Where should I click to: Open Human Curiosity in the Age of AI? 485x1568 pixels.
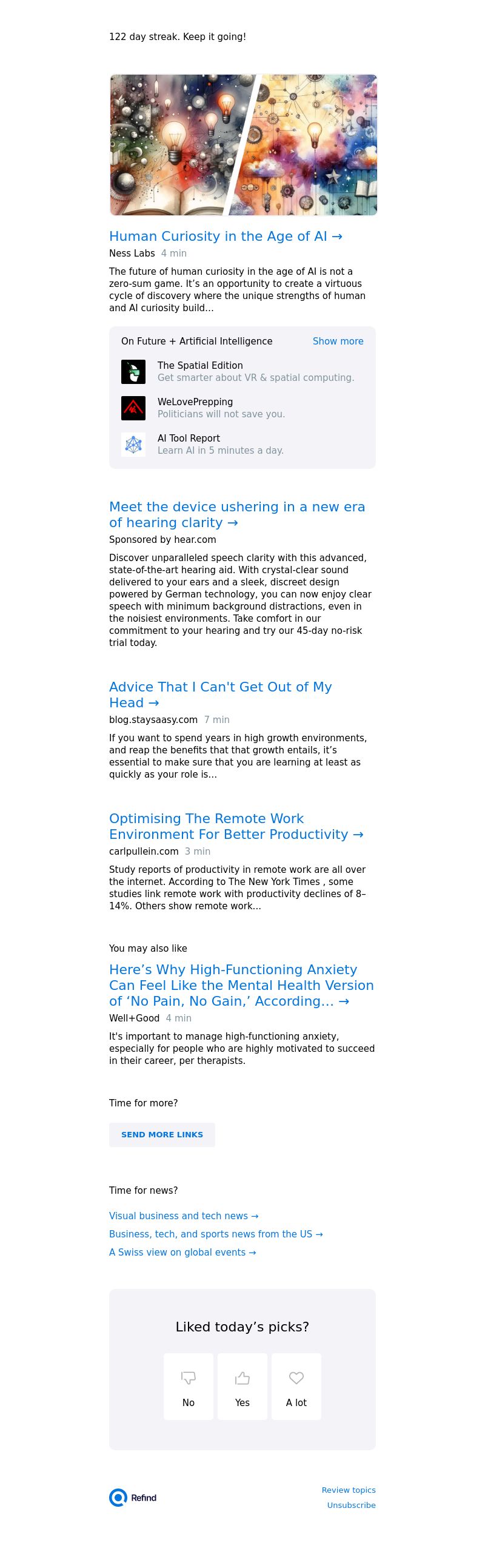(225, 236)
